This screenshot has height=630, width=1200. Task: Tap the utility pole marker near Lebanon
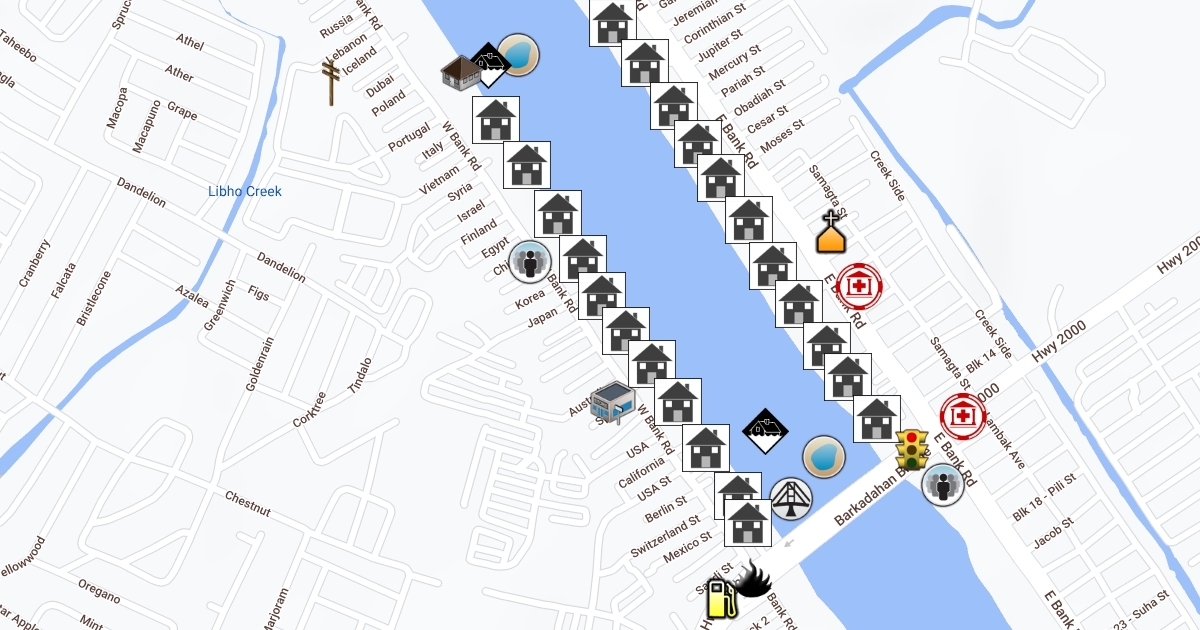331,82
